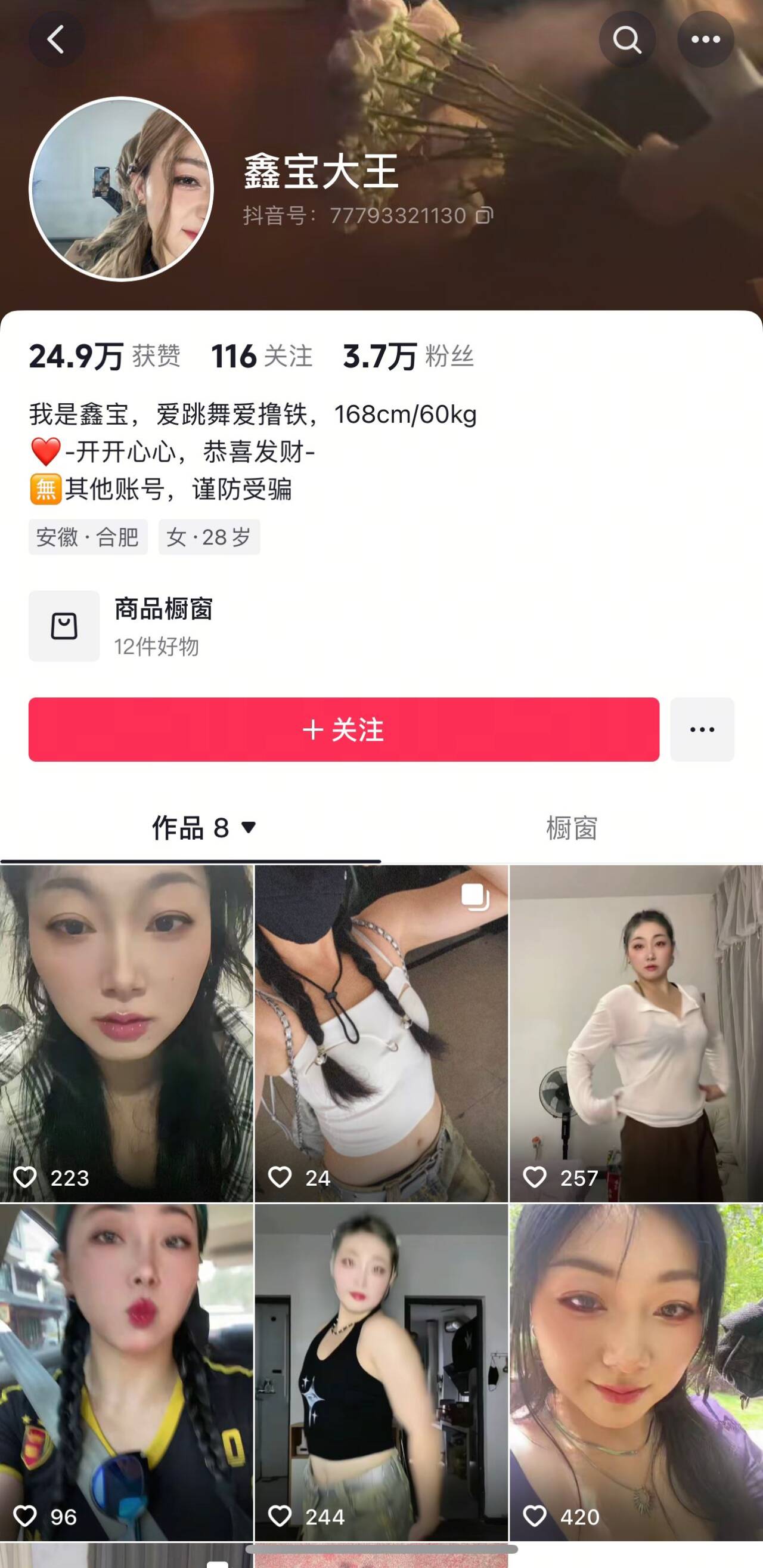Open search on this profile
The width and height of the screenshot is (763, 1568).
[x=626, y=39]
